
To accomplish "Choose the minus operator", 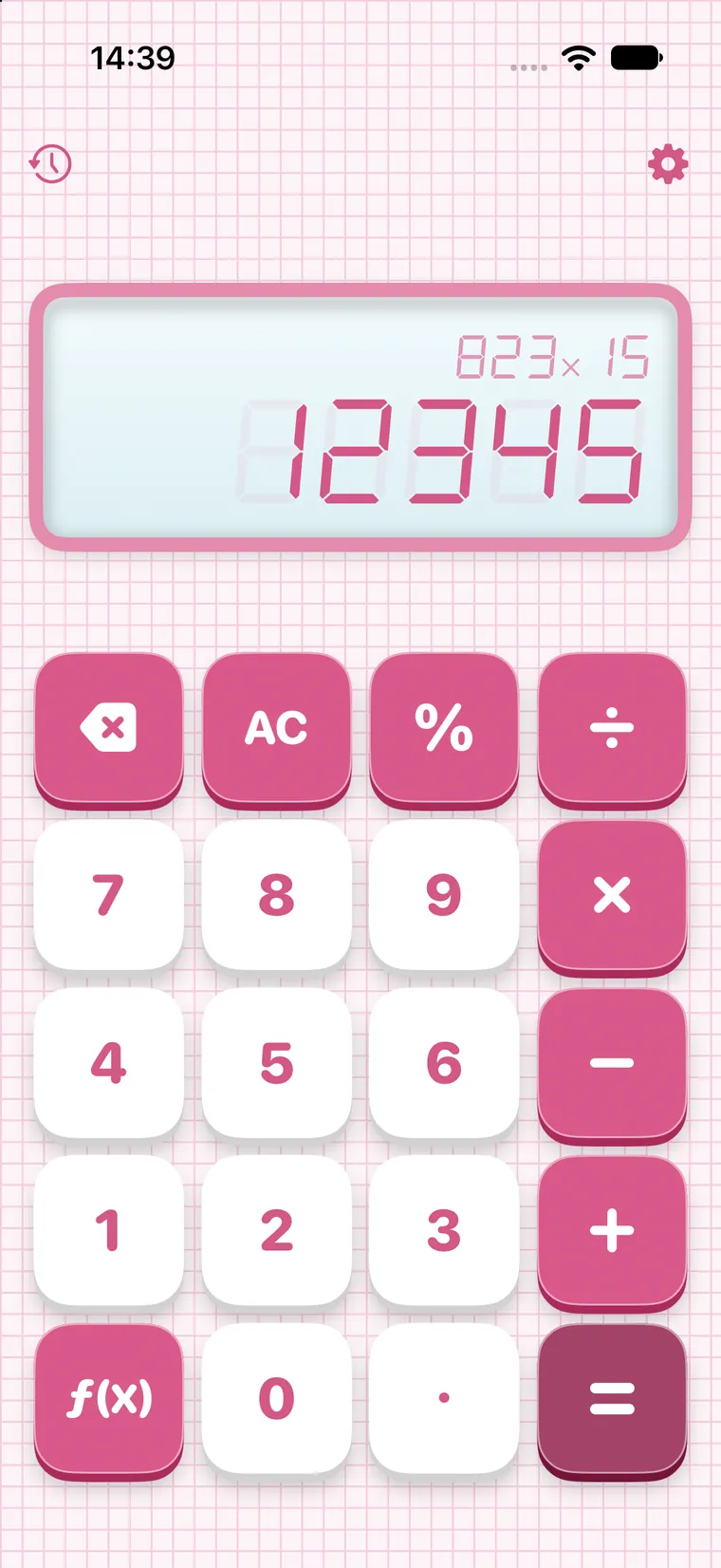I will (x=612, y=1064).
